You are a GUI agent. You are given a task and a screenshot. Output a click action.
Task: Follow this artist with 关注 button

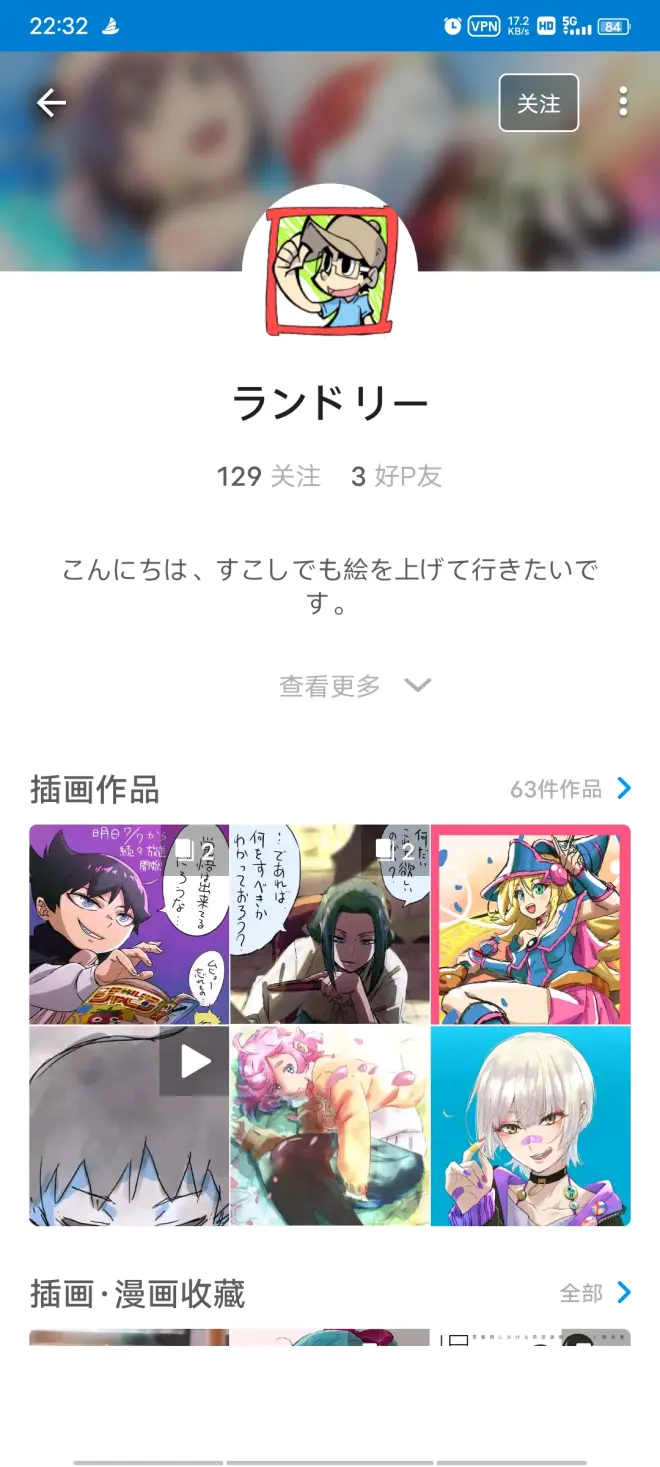click(x=538, y=103)
